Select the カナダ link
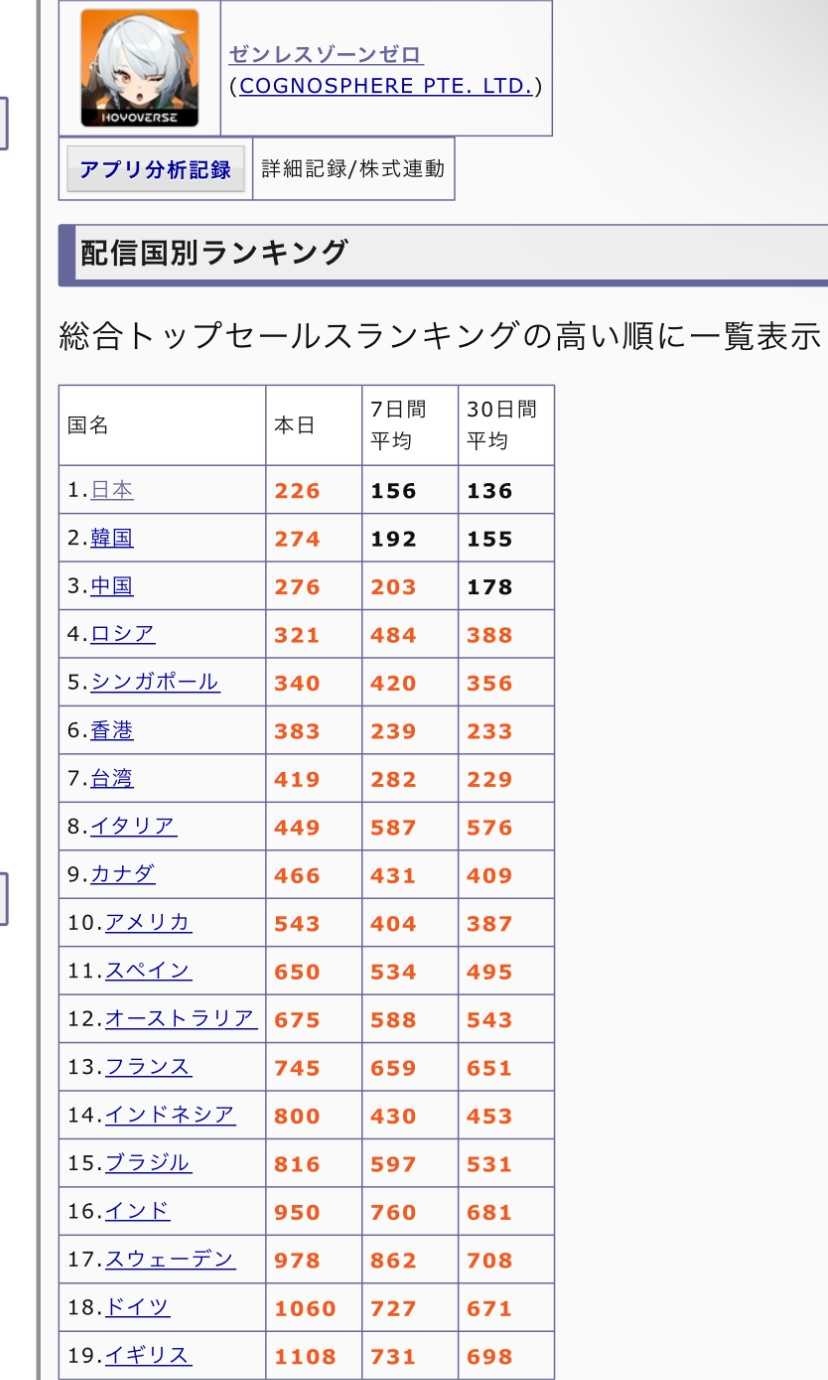The image size is (828, 1380). pyautogui.click(x=123, y=875)
